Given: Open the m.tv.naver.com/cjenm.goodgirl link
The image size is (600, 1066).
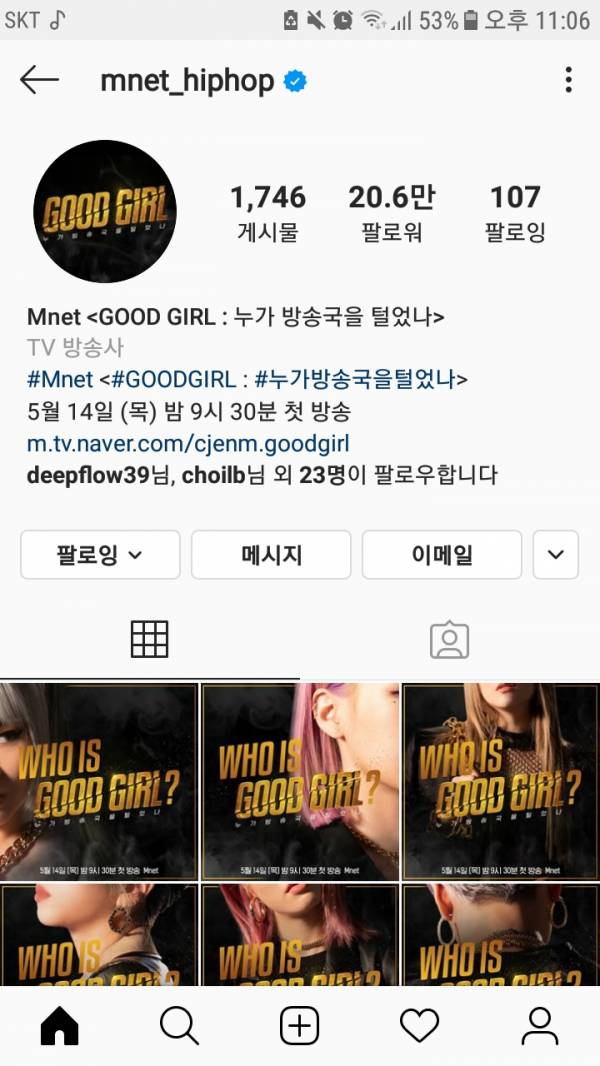Looking at the screenshot, I should pyautogui.click(x=188, y=443).
